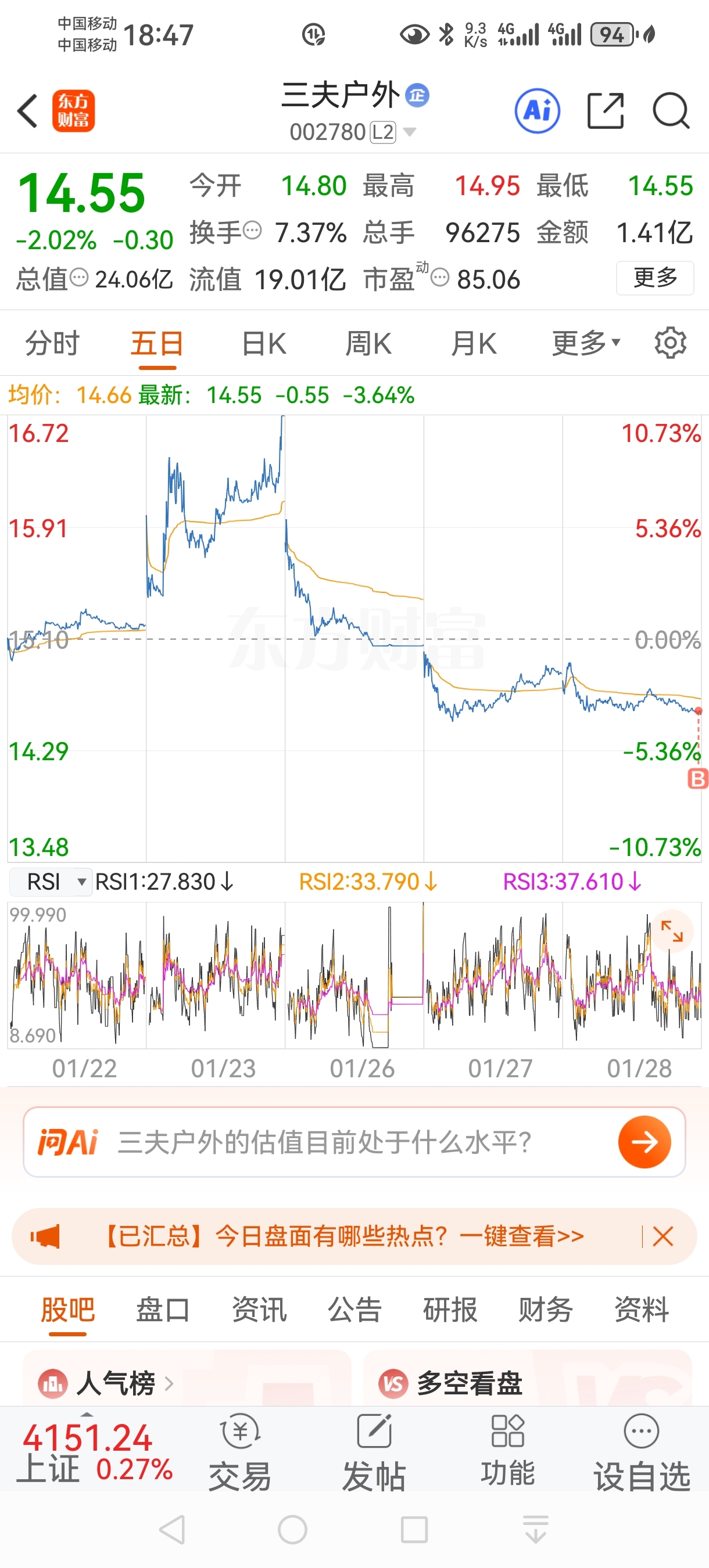Viewport: 709px width, 1568px height.
Task: Tap 设自选 to add to watchlist
Action: 642,1454
